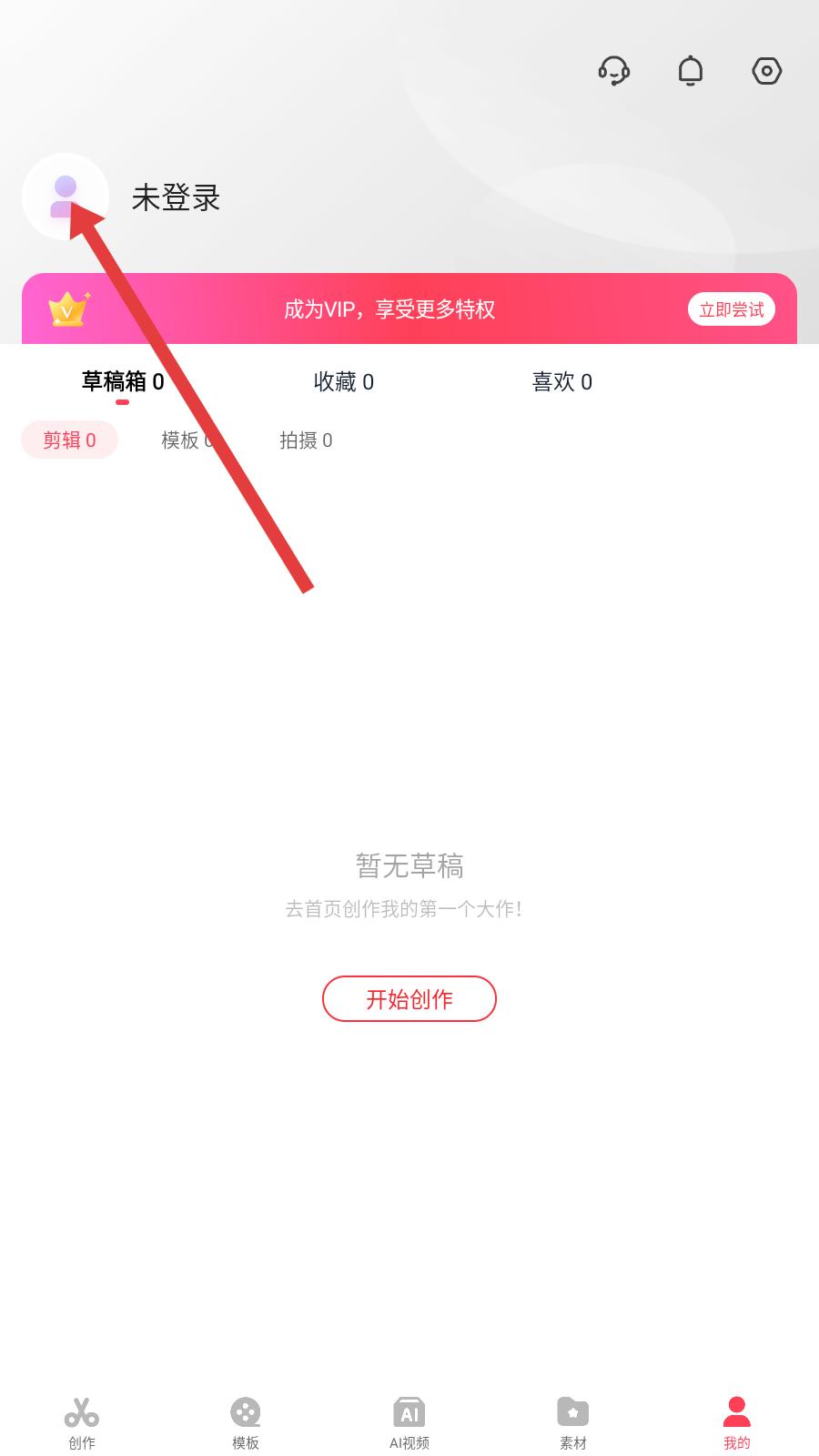Go to the 模板 bottom navigation tab
Viewport: 819px width, 1456px height.
tap(246, 1424)
